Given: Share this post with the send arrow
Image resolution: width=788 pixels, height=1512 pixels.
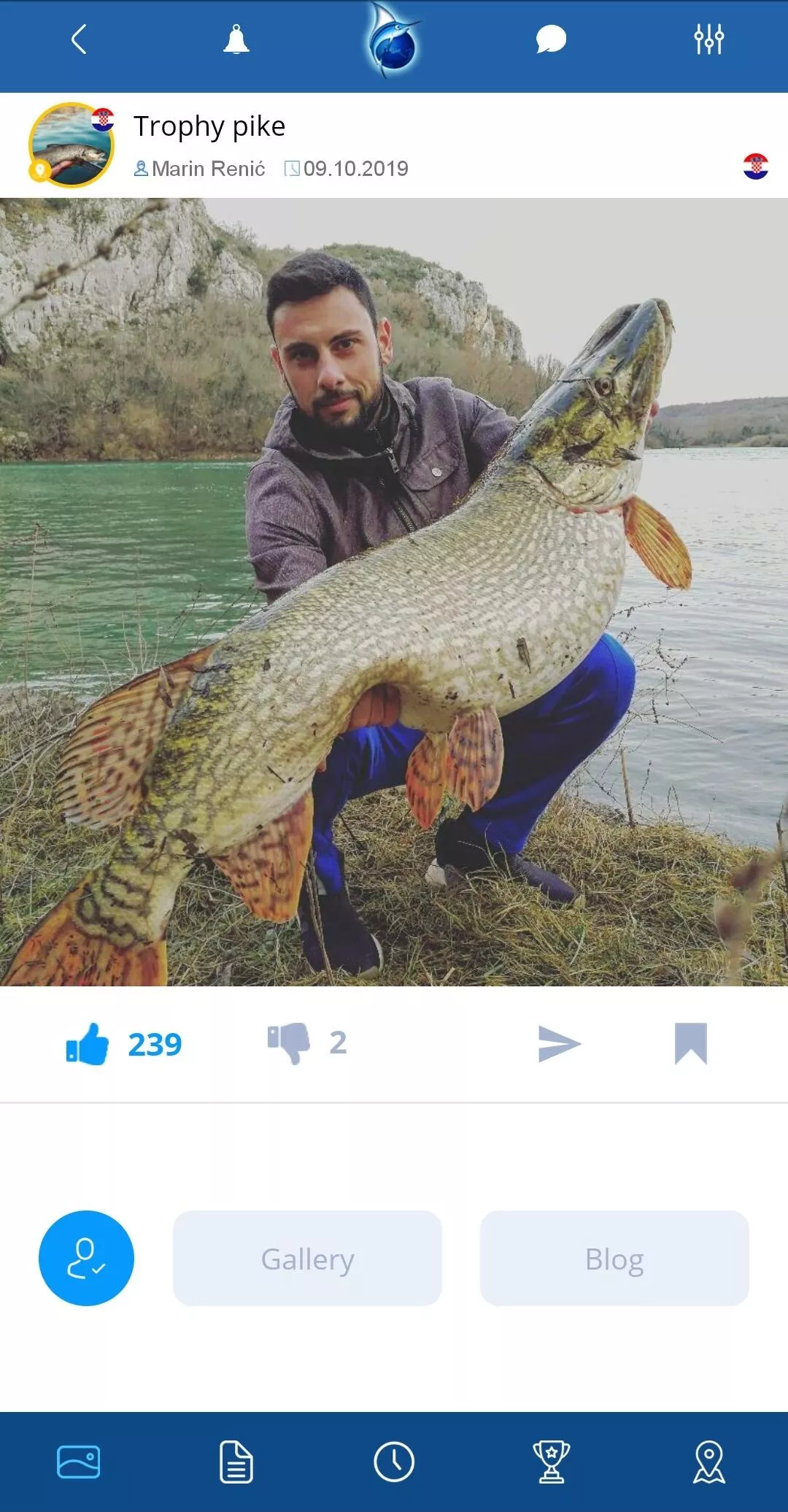Looking at the screenshot, I should [x=559, y=1044].
